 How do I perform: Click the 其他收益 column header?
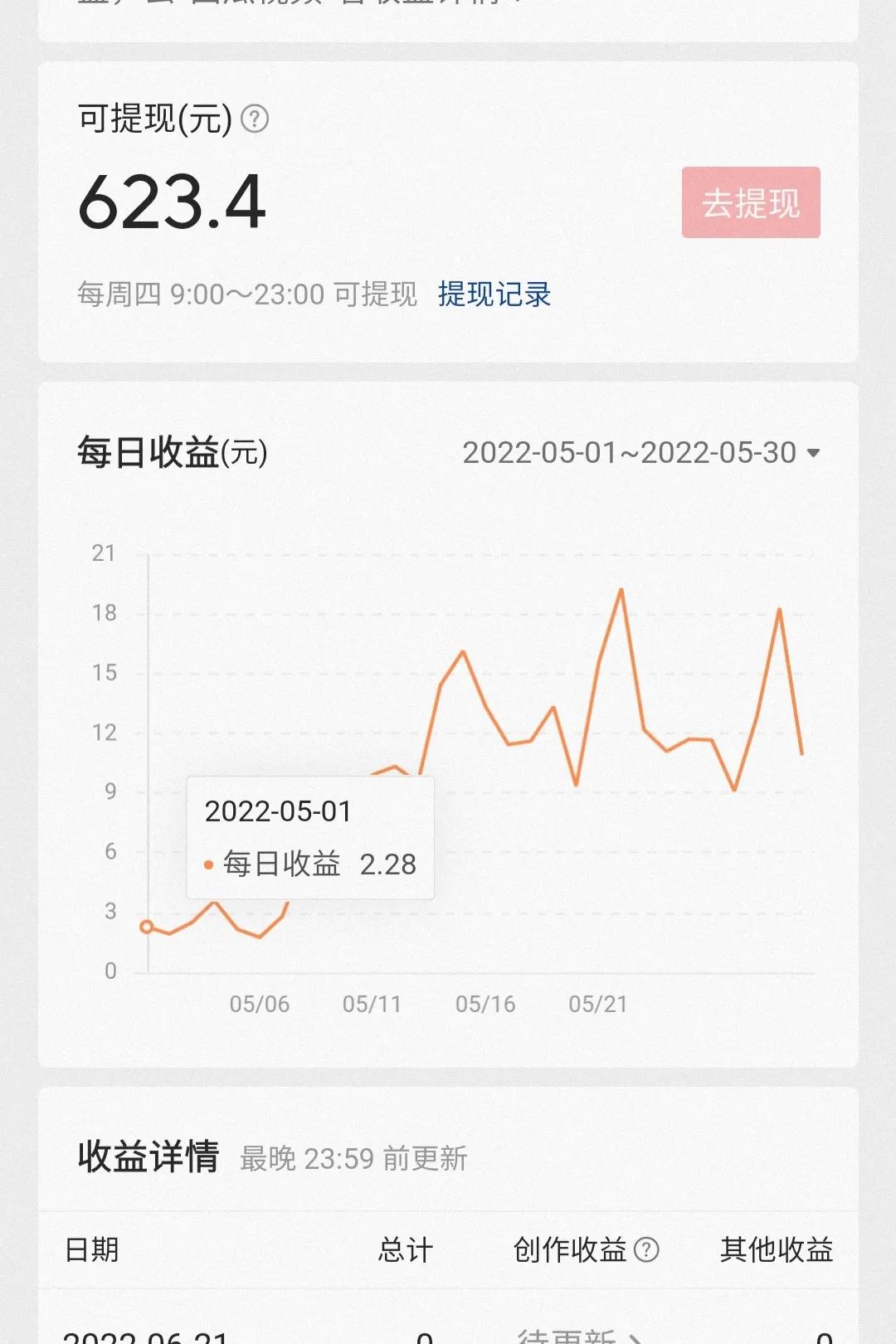point(779,1249)
